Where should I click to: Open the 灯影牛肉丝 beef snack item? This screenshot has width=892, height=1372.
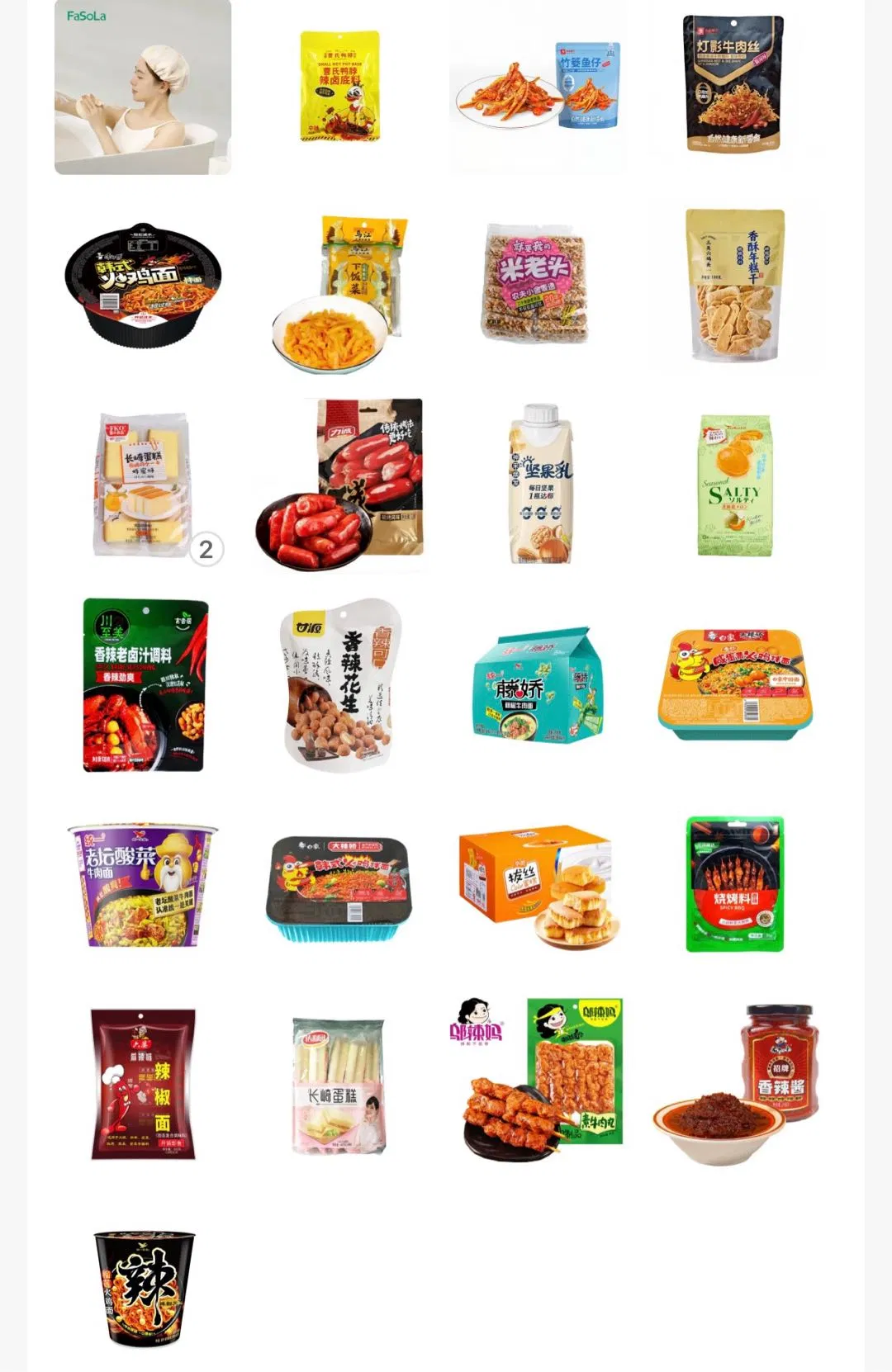[x=733, y=84]
